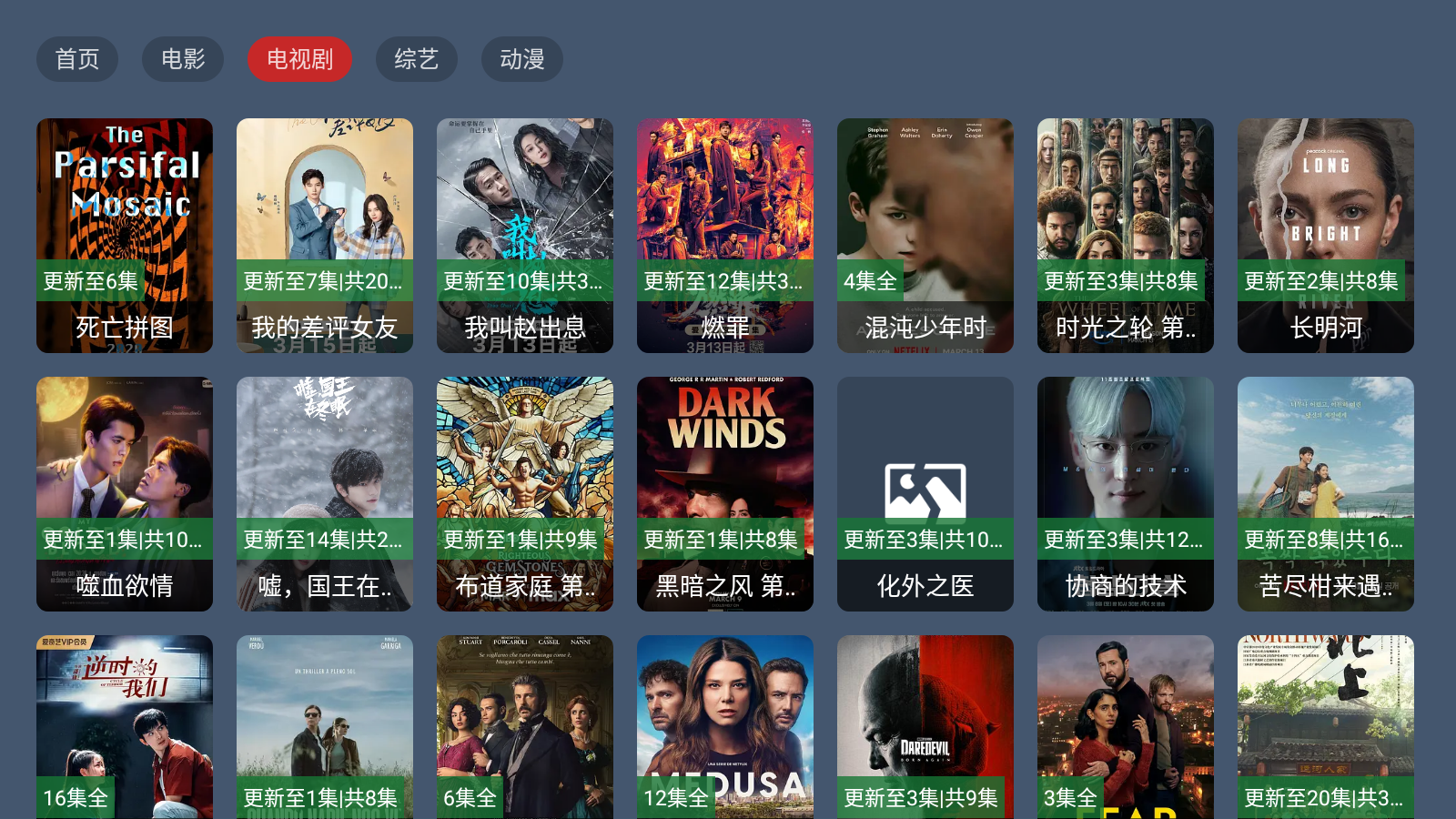1456x819 pixels.
Task: Open the series 噬血欲情
Action: coord(125,493)
